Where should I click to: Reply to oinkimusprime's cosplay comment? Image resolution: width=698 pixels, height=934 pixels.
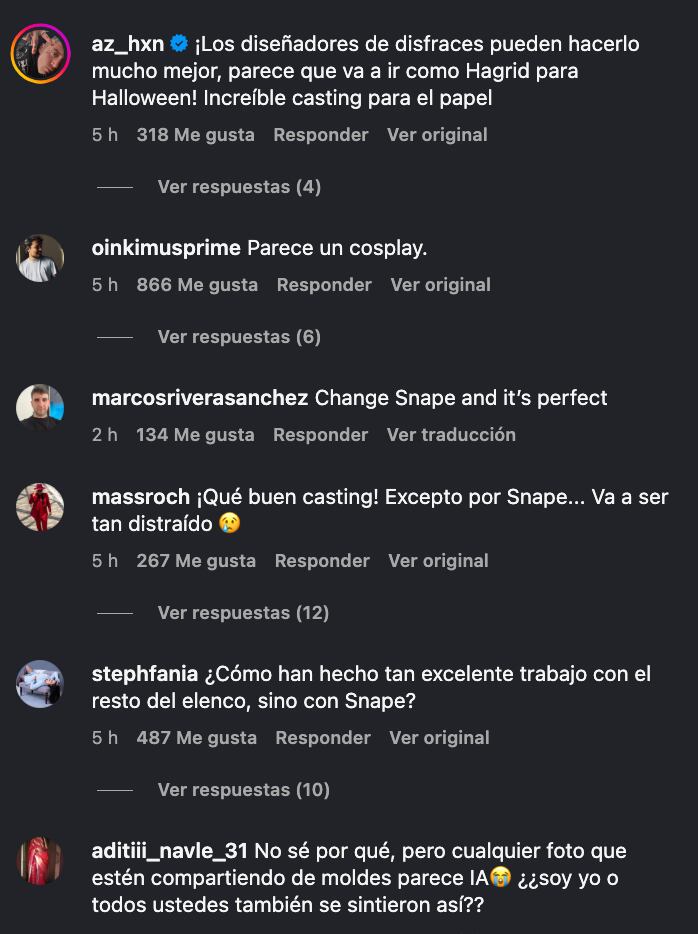[x=324, y=285]
